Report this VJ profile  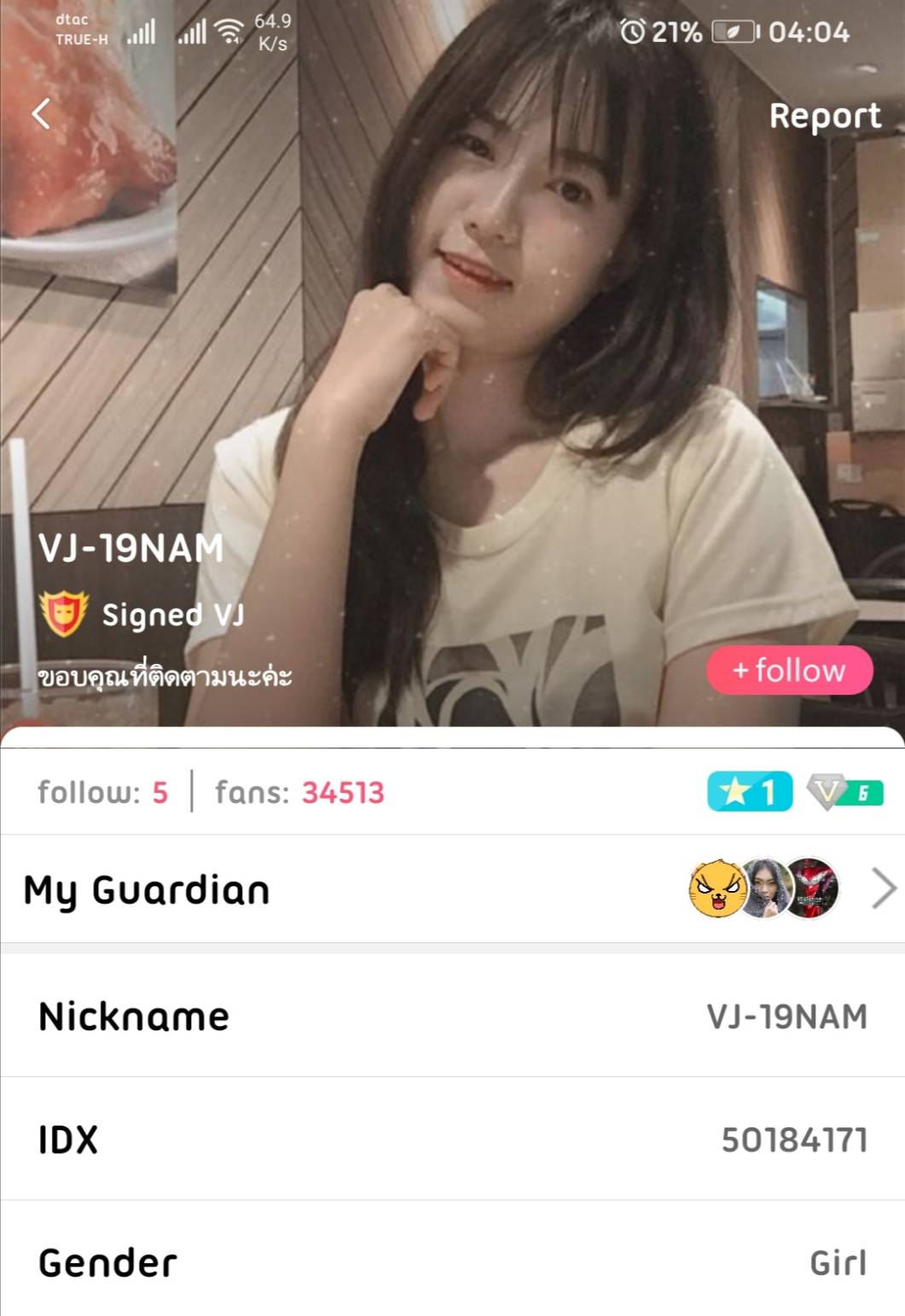[x=824, y=116]
